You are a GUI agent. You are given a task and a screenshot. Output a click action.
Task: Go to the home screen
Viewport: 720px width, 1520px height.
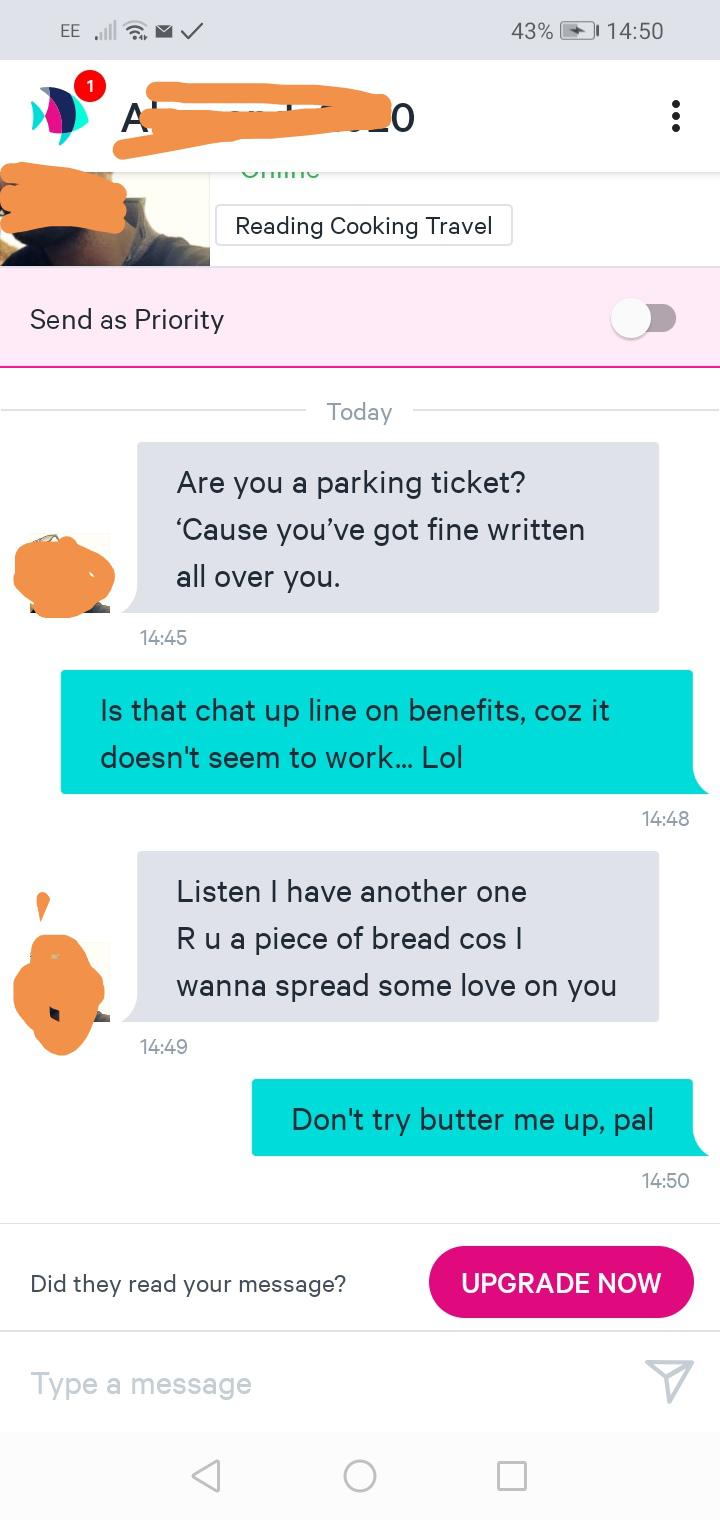[x=360, y=1475]
